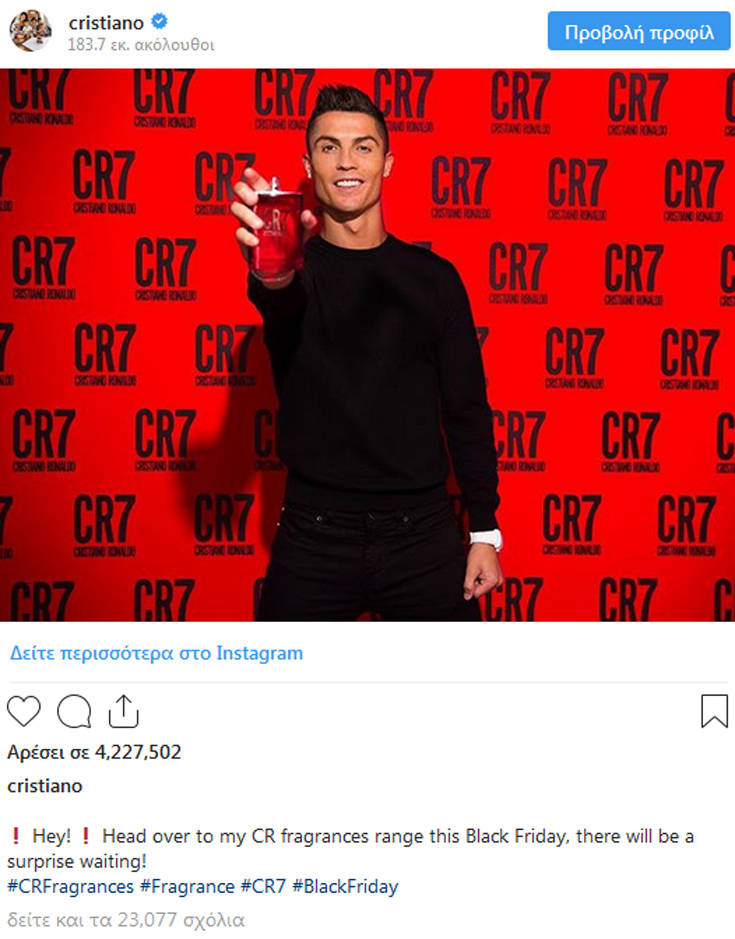This screenshot has width=735, height=939.
Task: Like the post with the heart icon
Action: coord(24,711)
